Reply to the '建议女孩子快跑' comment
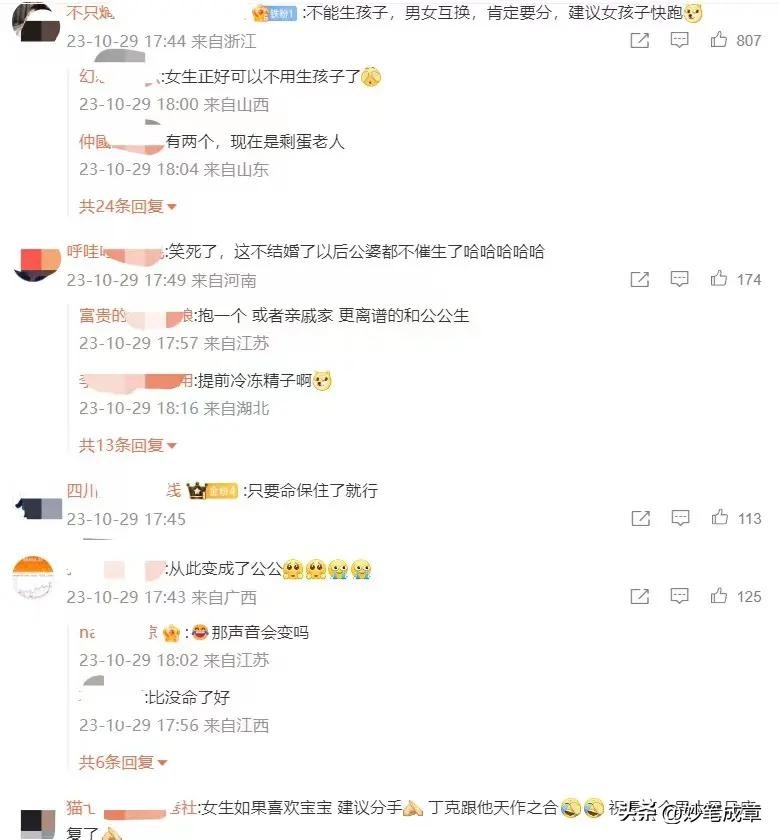Screen dimensions: 779x840 [x=679, y=40]
